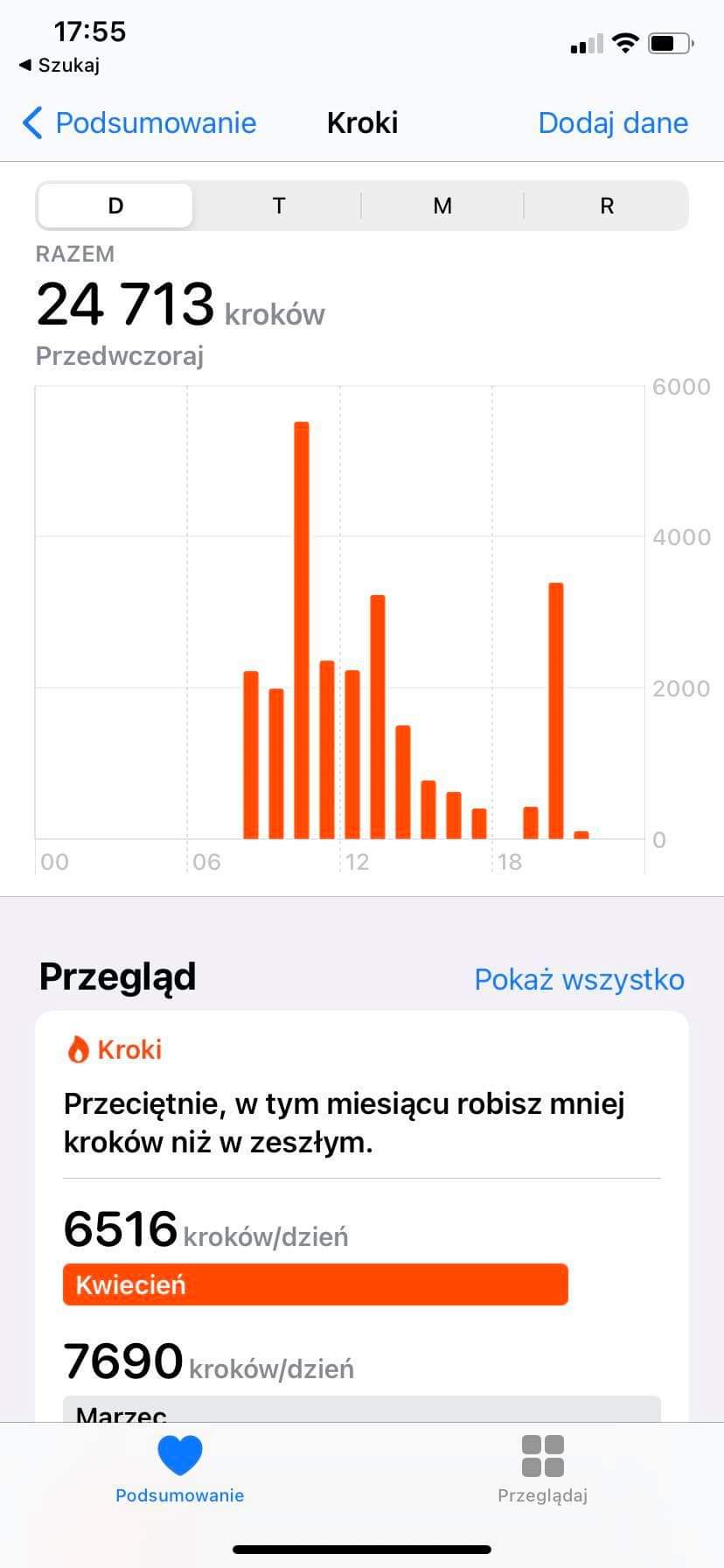The image size is (724, 1568).
Task: Switch to the T weekly view
Action: click(x=279, y=206)
